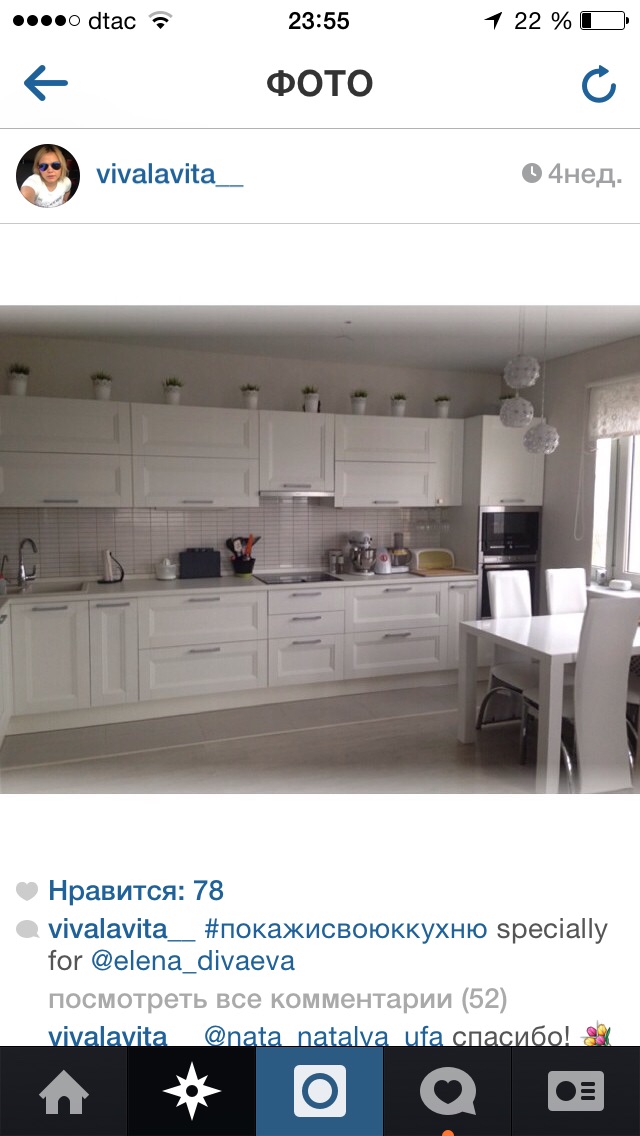Switch to the Explore star tab
This screenshot has width=640, height=1136.
pyautogui.click(x=192, y=1091)
